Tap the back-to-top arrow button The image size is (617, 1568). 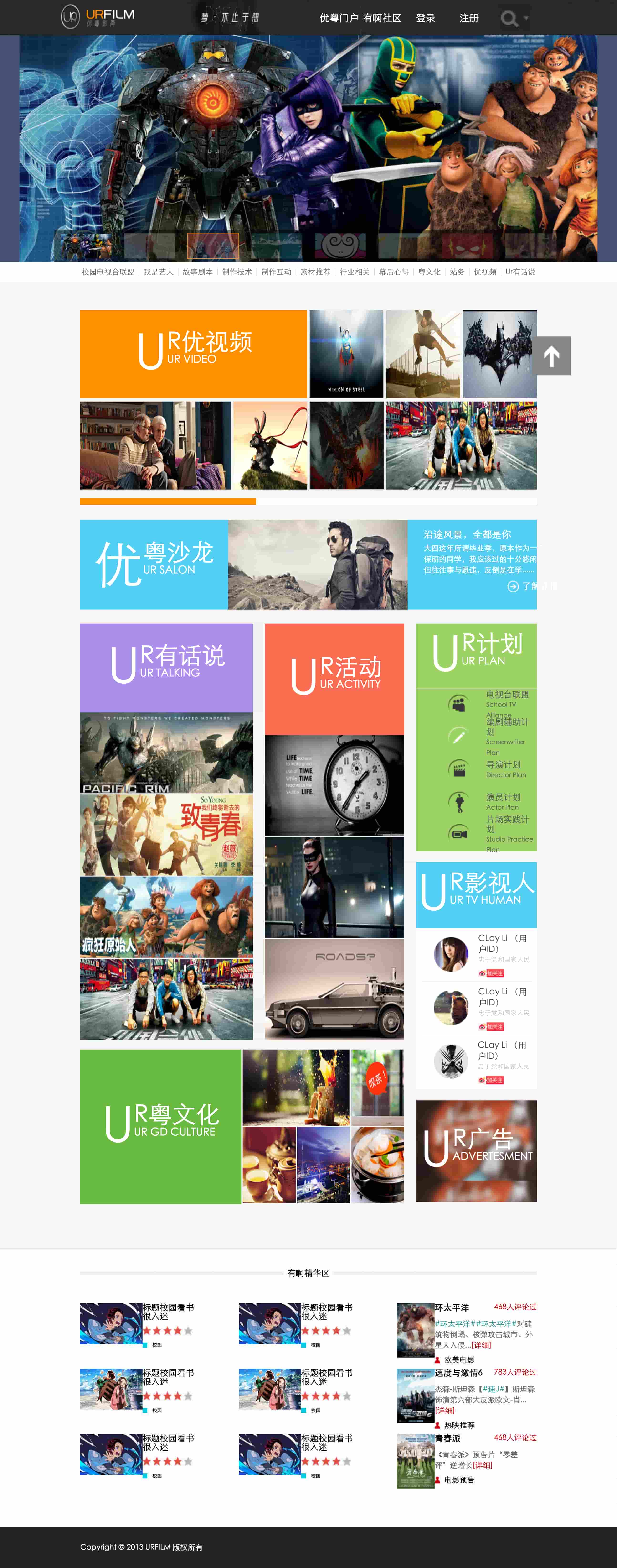551,356
